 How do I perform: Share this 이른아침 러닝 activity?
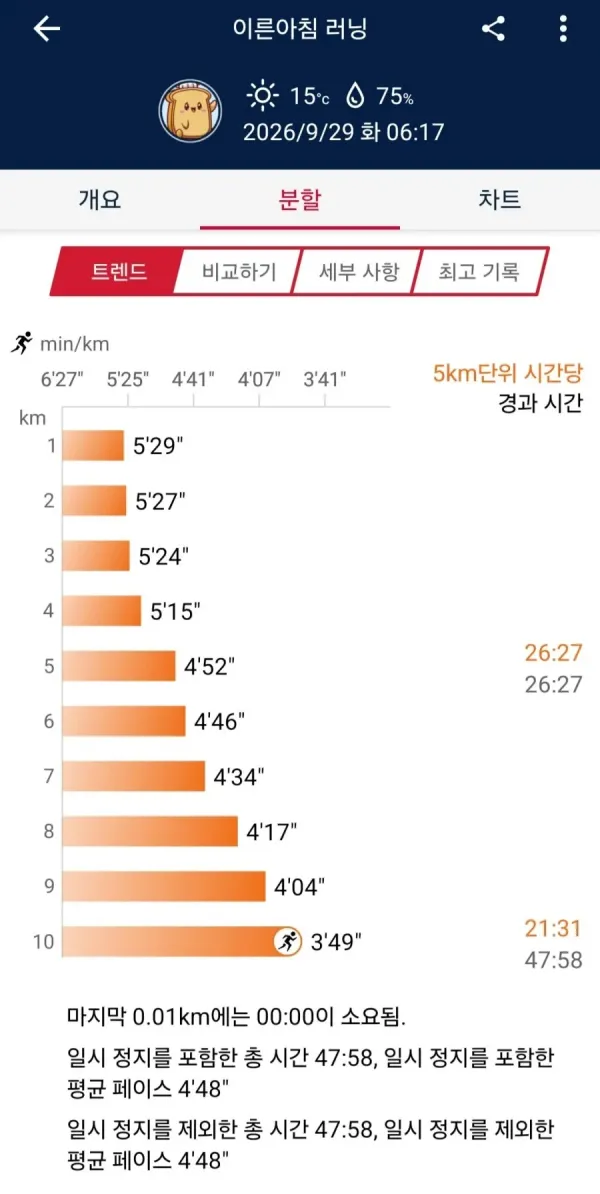pyautogui.click(x=493, y=29)
